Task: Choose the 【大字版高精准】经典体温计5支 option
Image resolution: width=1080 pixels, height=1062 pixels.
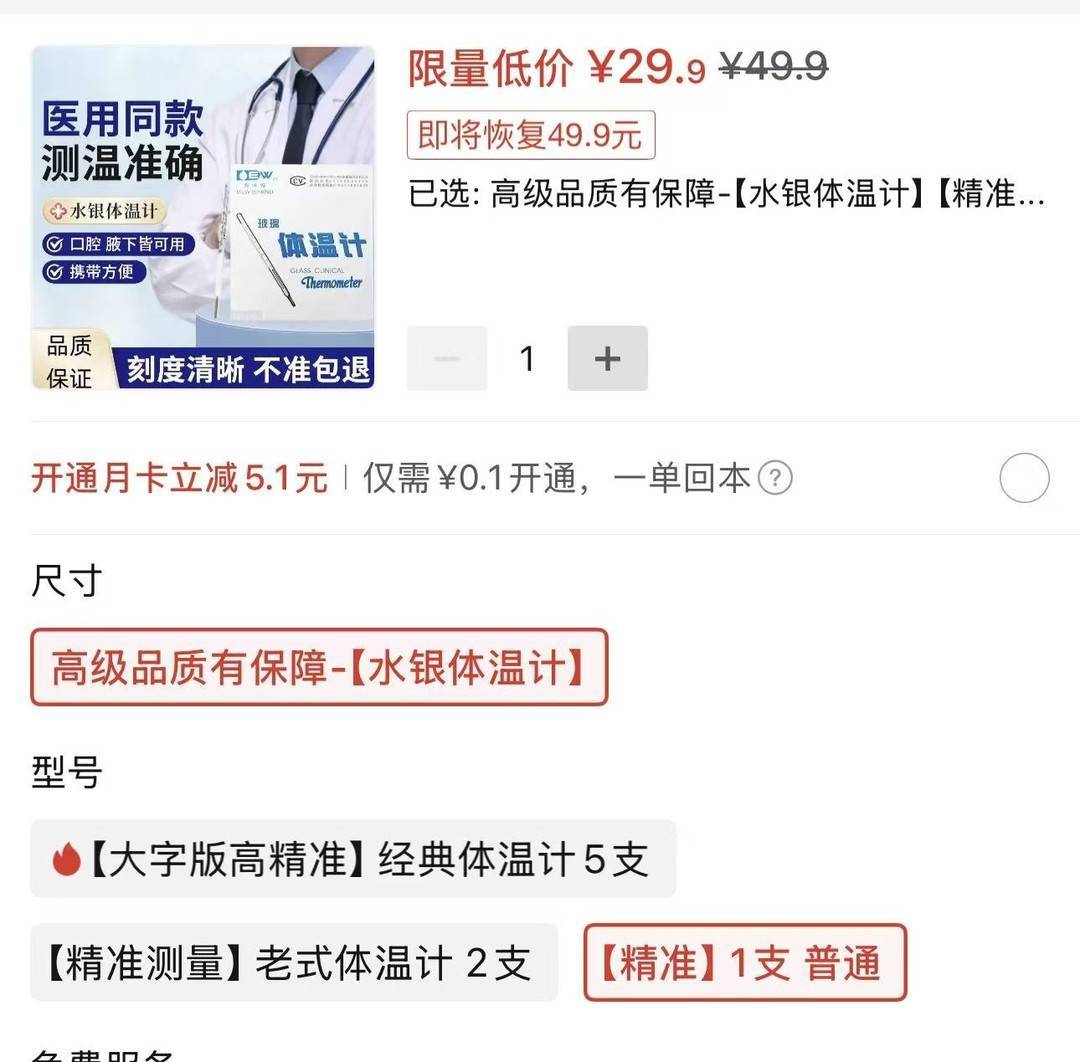Action: (353, 859)
